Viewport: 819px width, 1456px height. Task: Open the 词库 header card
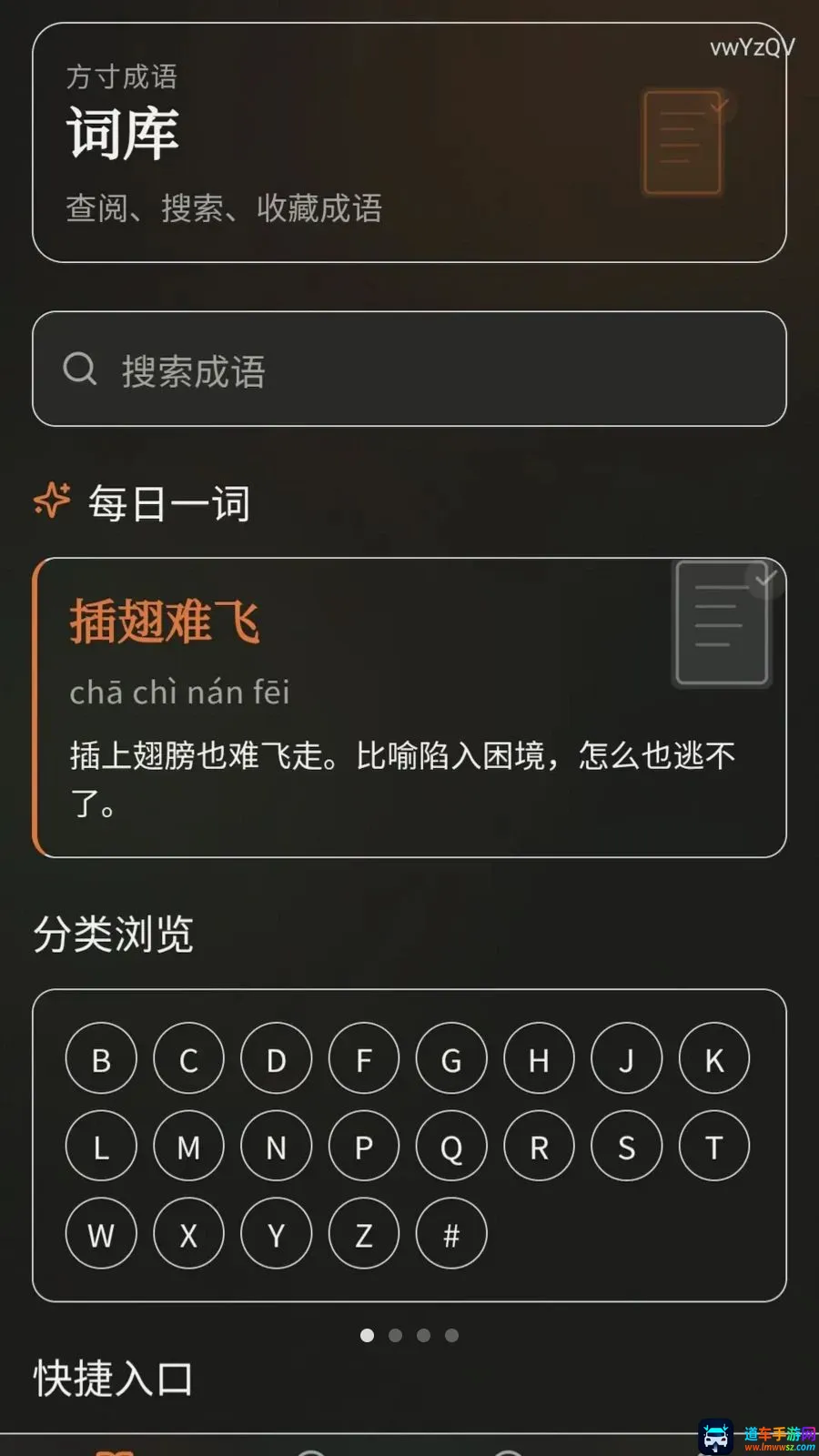point(409,143)
